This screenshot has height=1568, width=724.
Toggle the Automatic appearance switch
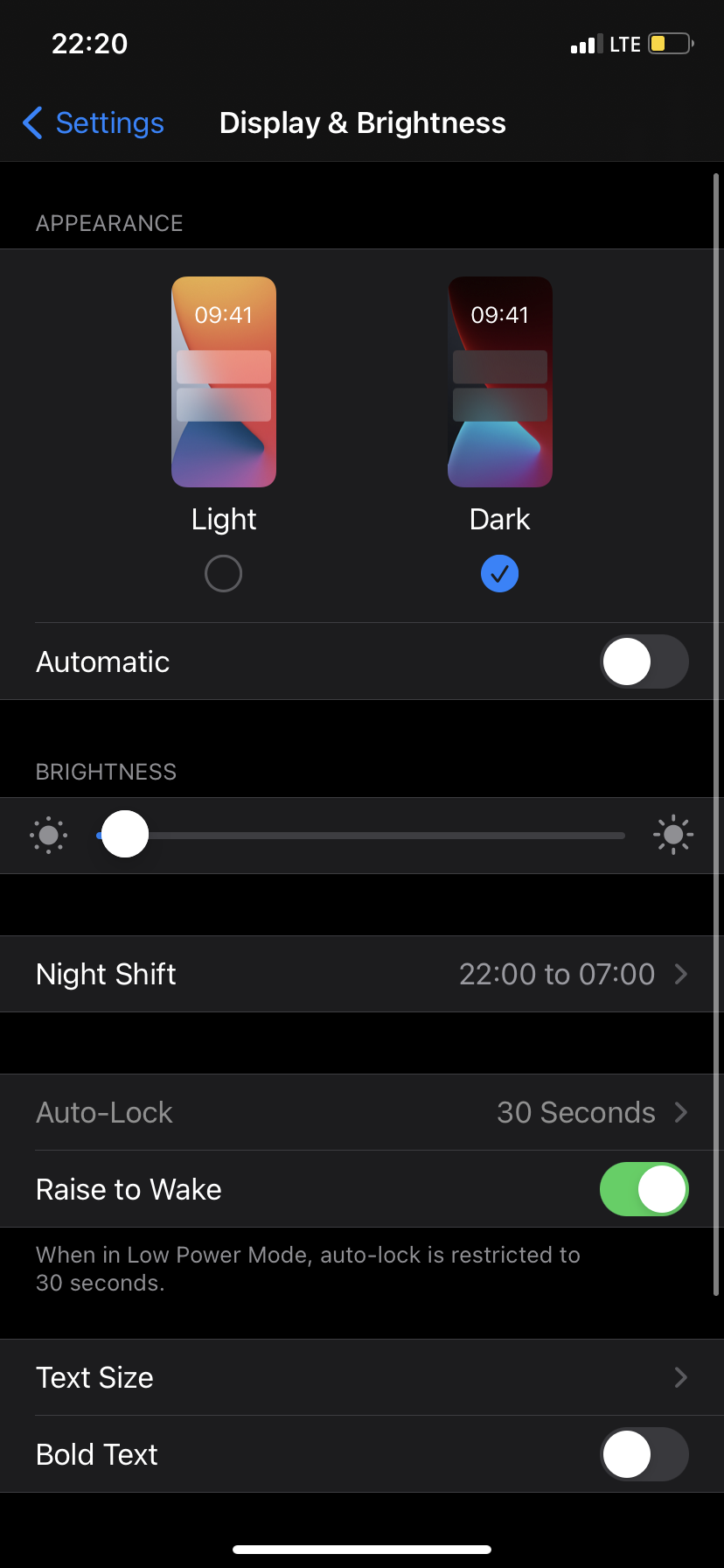coord(644,661)
